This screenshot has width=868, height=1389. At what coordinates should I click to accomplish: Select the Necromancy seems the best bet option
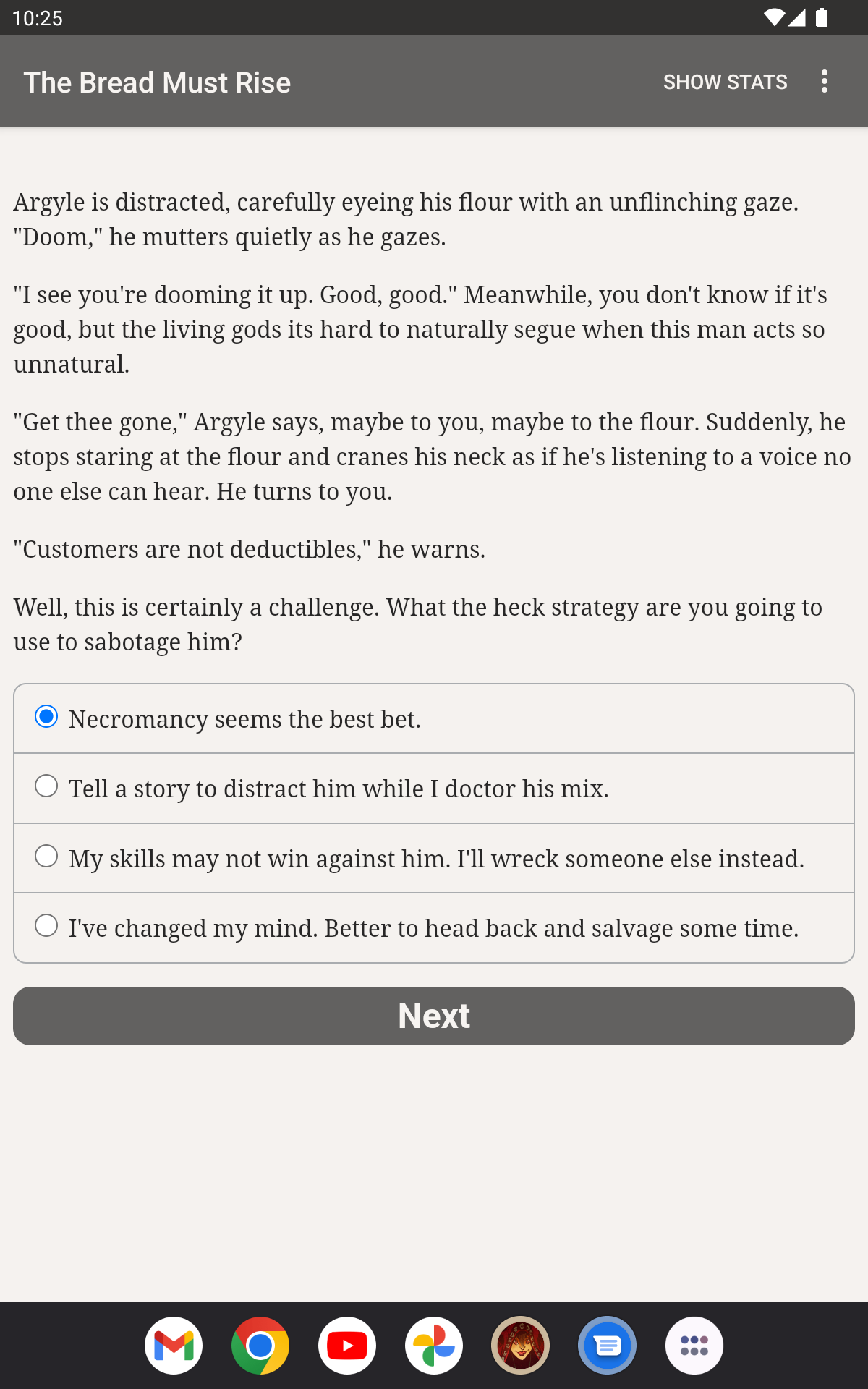46,717
